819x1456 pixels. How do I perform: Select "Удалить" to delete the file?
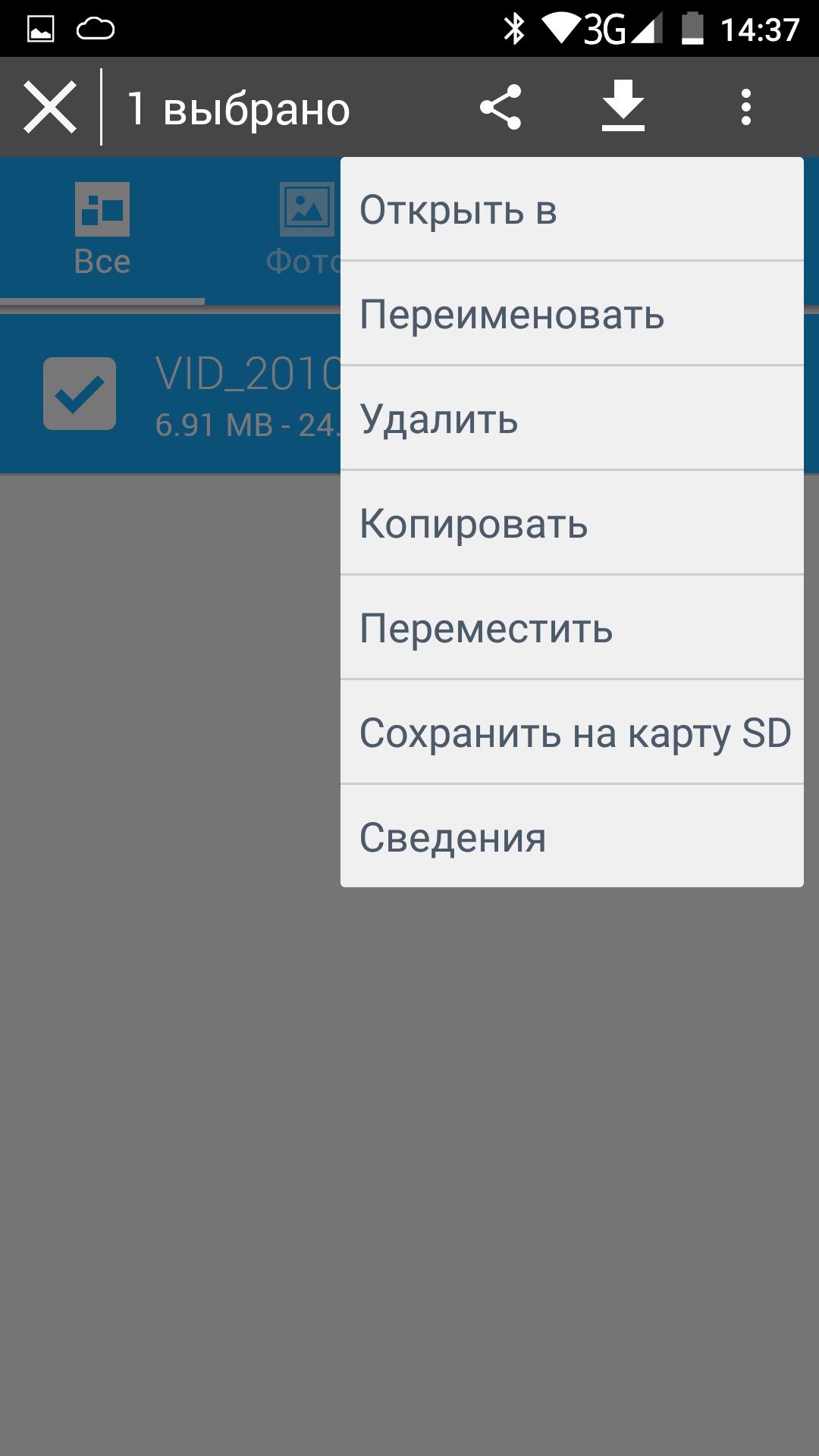572,419
